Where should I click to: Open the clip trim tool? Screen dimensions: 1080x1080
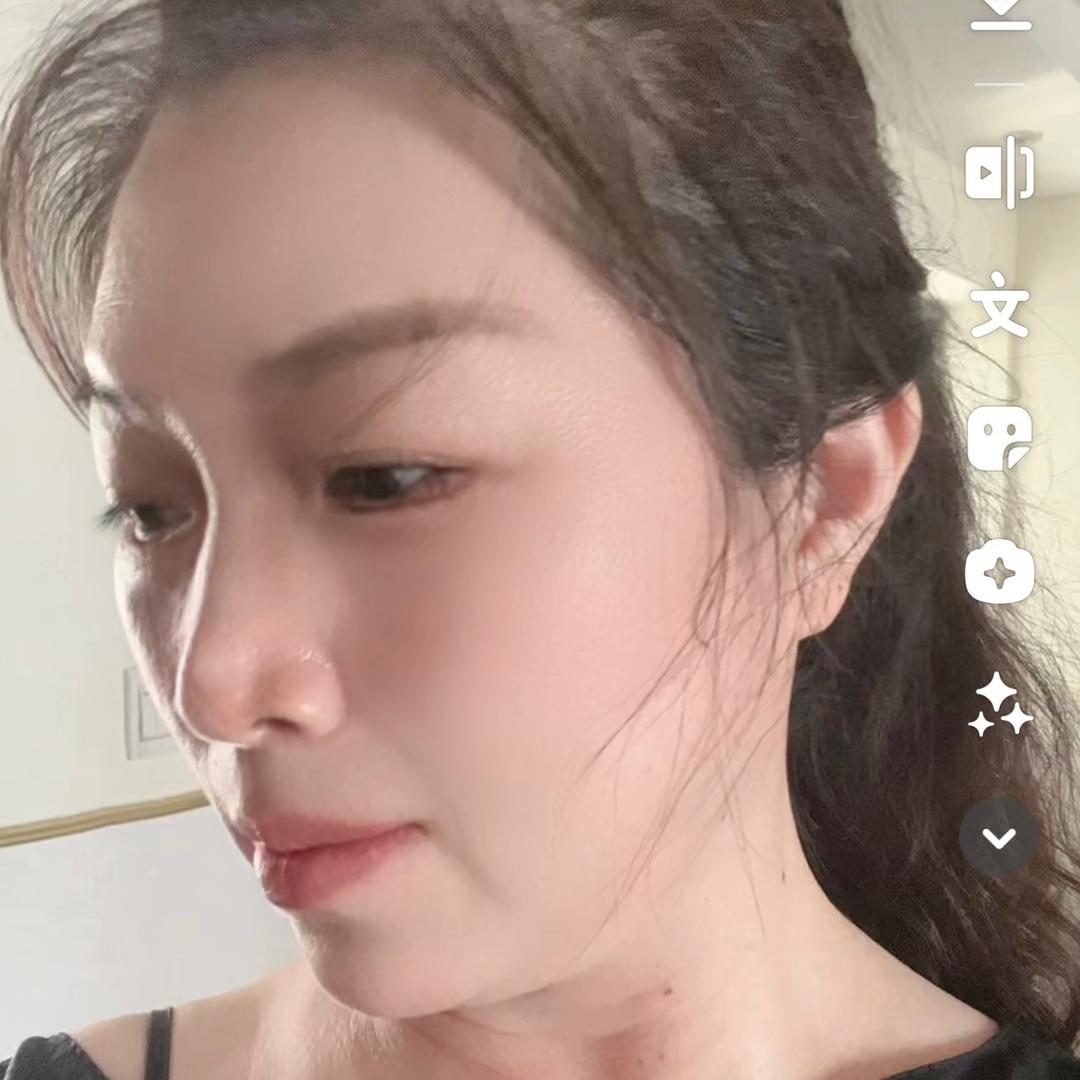[1000, 172]
